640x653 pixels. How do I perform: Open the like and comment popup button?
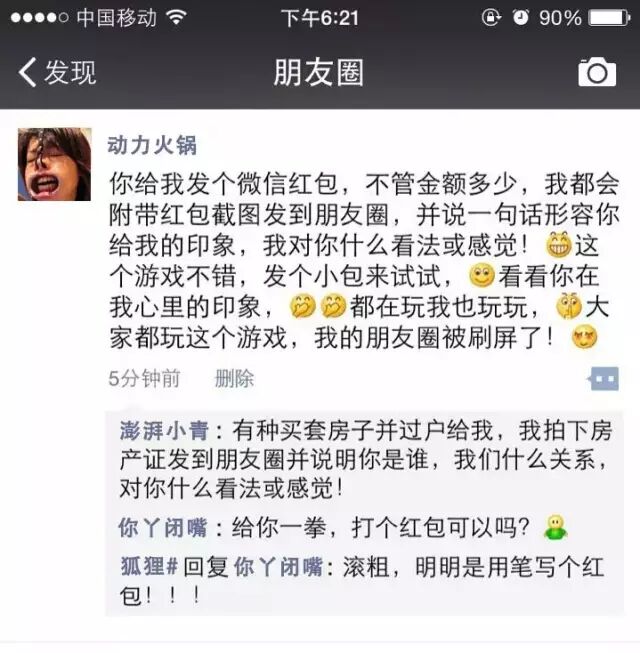[x=603, y=379]
